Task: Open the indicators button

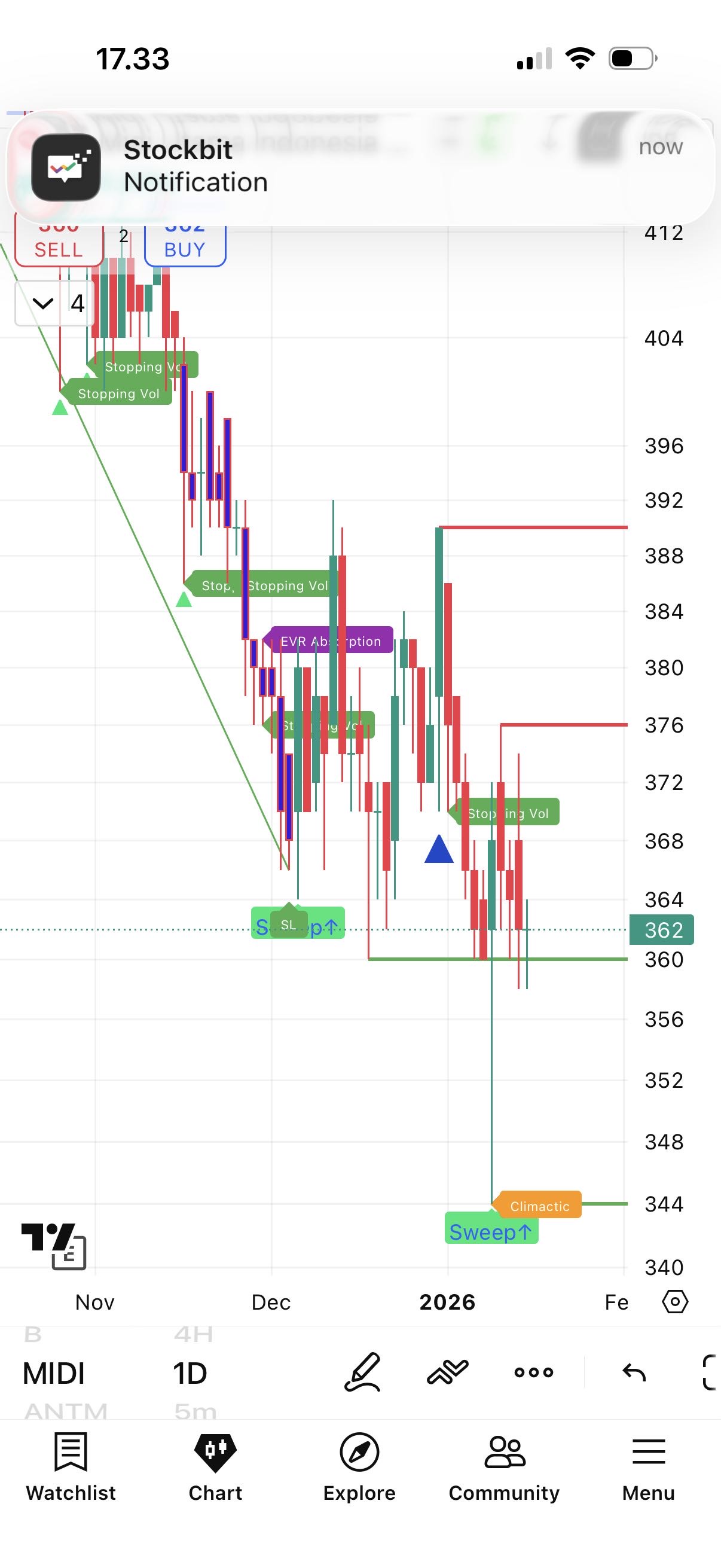Action: (x=448, y=1372)
